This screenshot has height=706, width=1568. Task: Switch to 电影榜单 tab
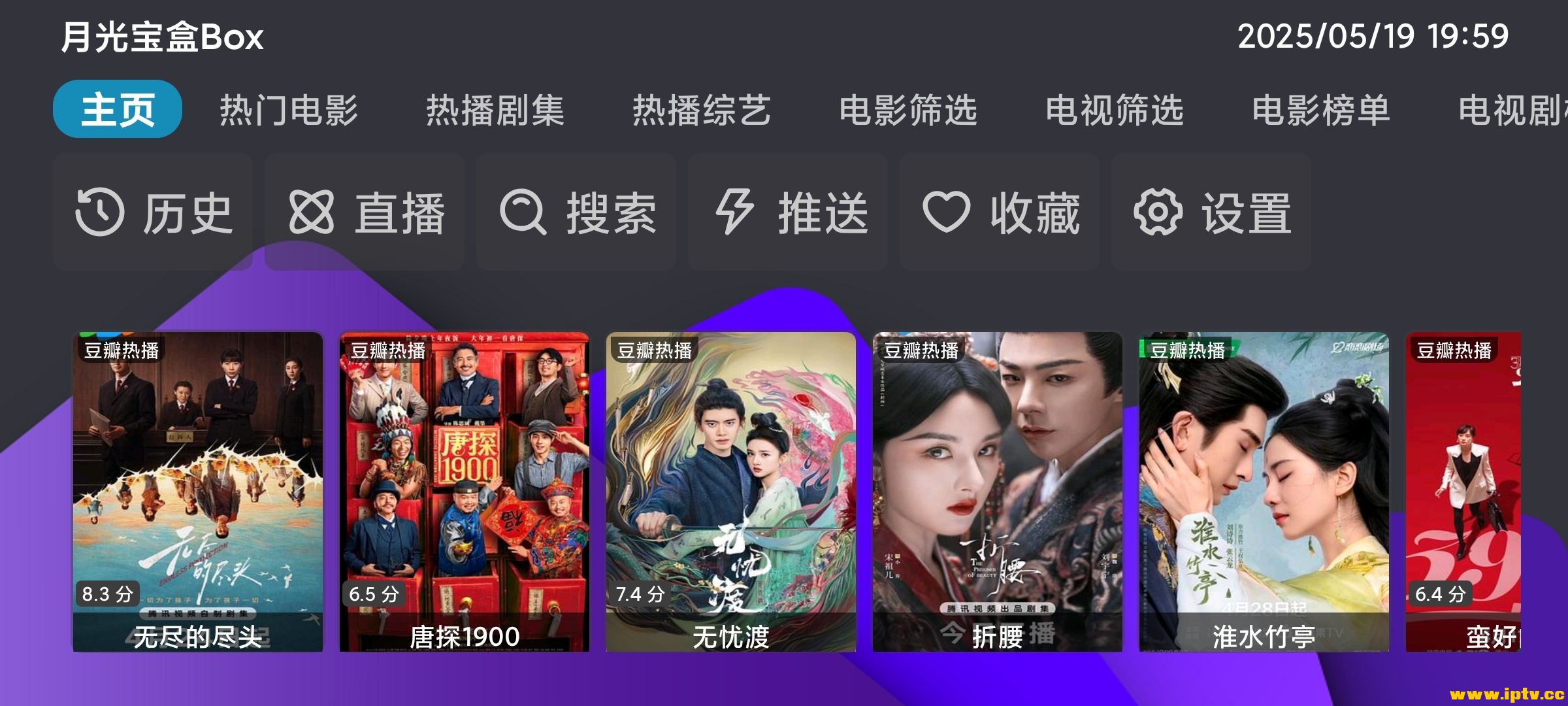[1321, 109]
